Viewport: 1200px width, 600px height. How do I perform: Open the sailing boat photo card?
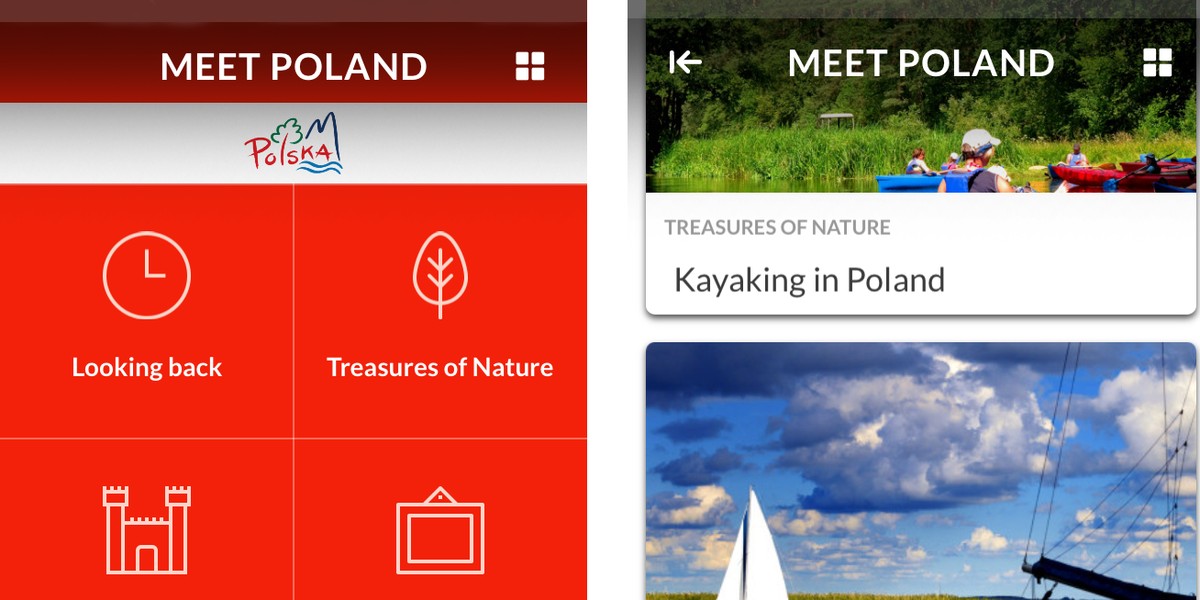(920, 470)
